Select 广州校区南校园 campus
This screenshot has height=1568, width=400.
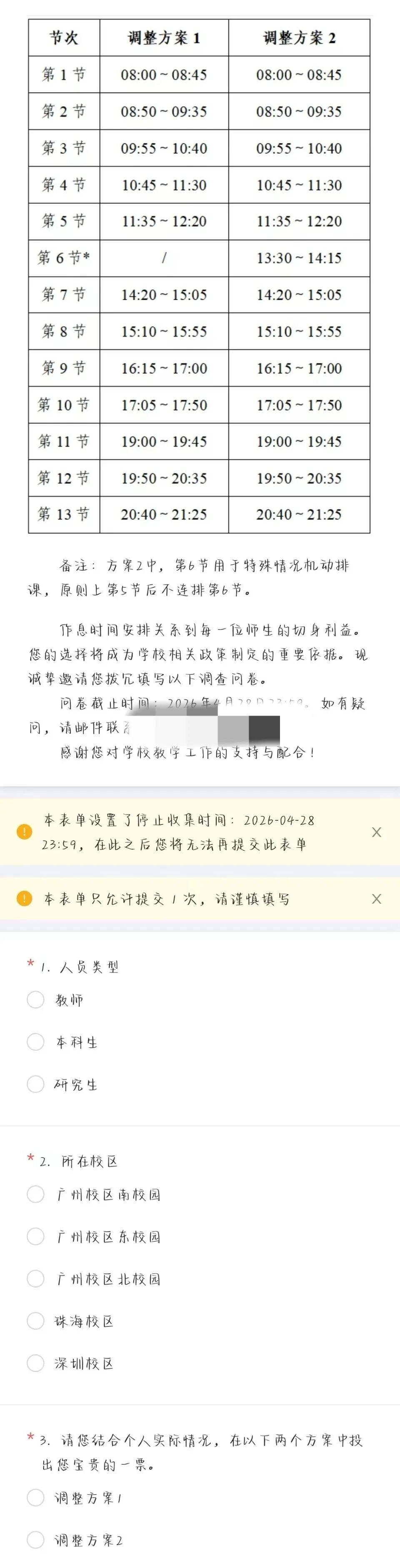[x=36, y=1194]
